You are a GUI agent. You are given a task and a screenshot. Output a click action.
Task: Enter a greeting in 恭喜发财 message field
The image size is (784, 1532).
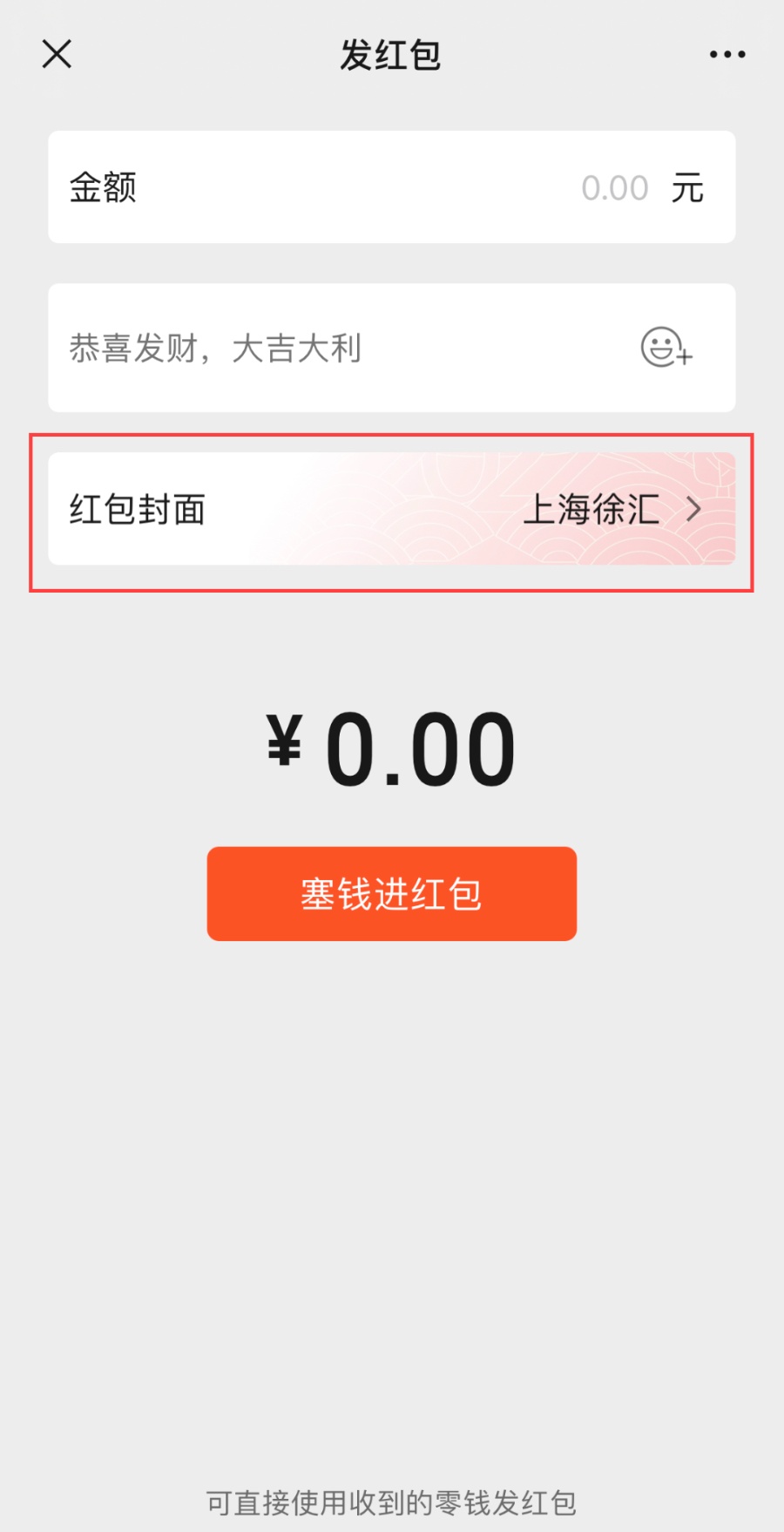pos(331,349)
